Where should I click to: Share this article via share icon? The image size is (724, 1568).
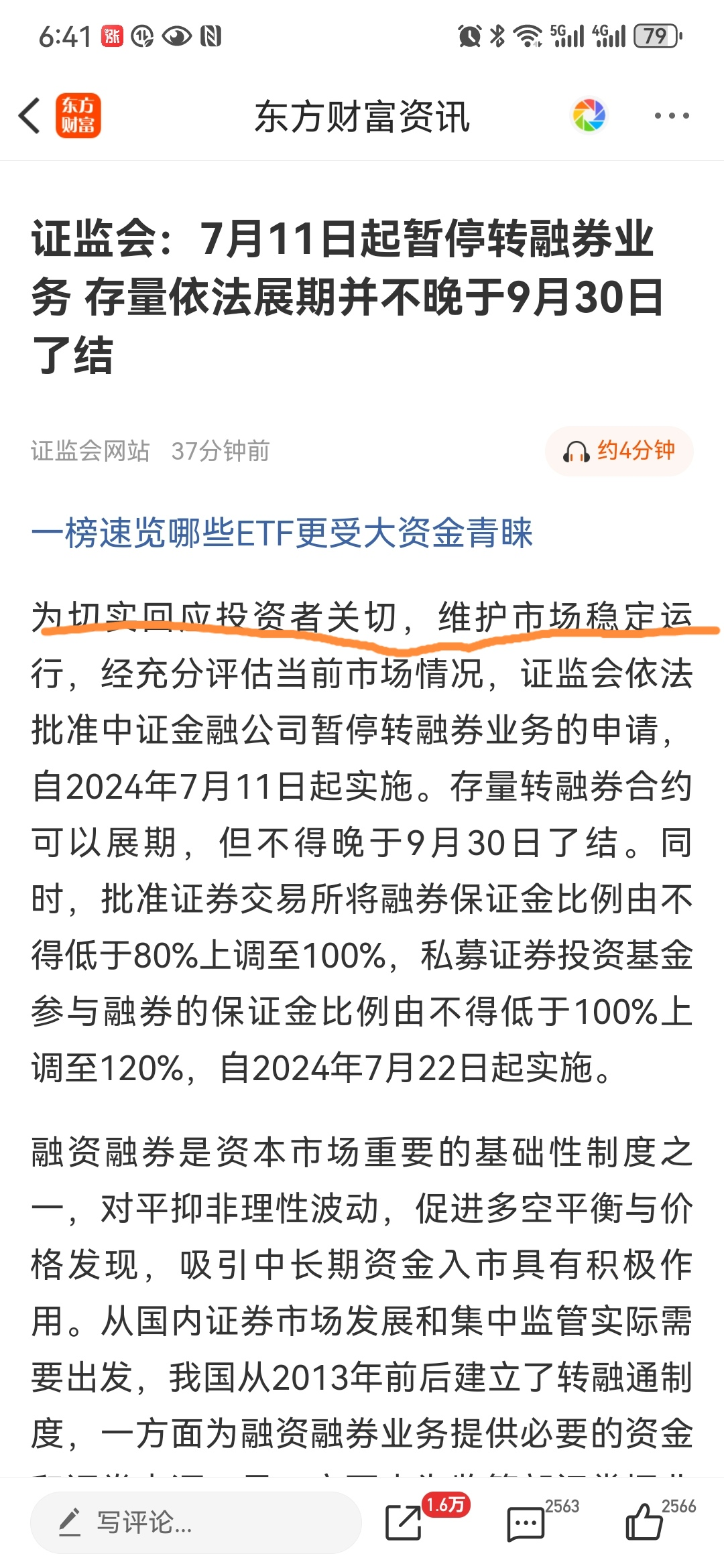coord(404,1522)
